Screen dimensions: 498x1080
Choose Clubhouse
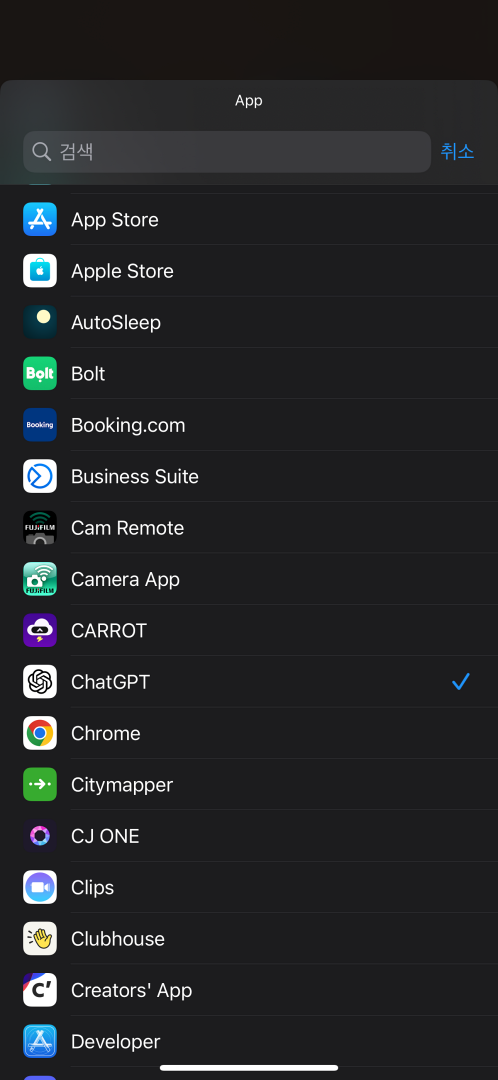(x=249, y=939)
